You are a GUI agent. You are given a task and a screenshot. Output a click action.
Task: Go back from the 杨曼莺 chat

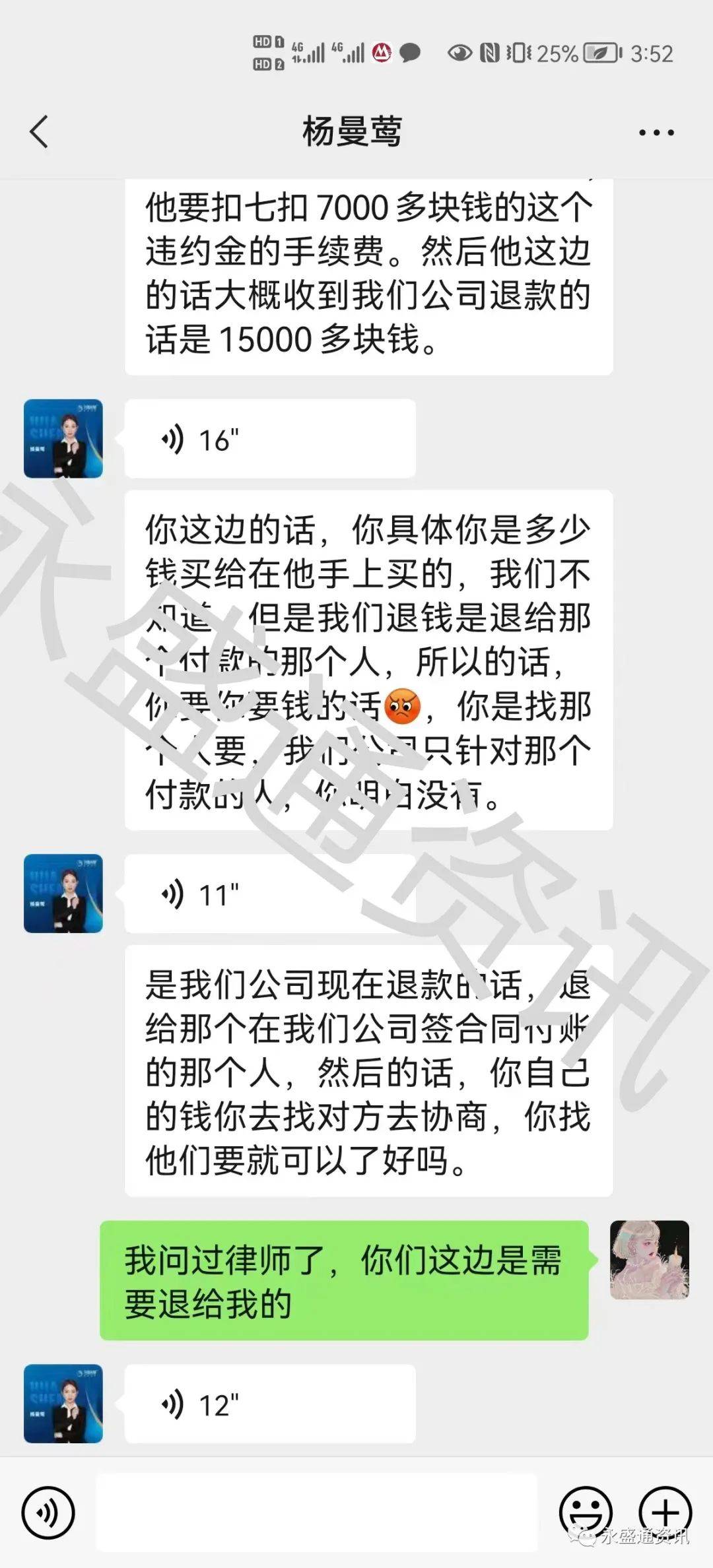tap(40, 131)
